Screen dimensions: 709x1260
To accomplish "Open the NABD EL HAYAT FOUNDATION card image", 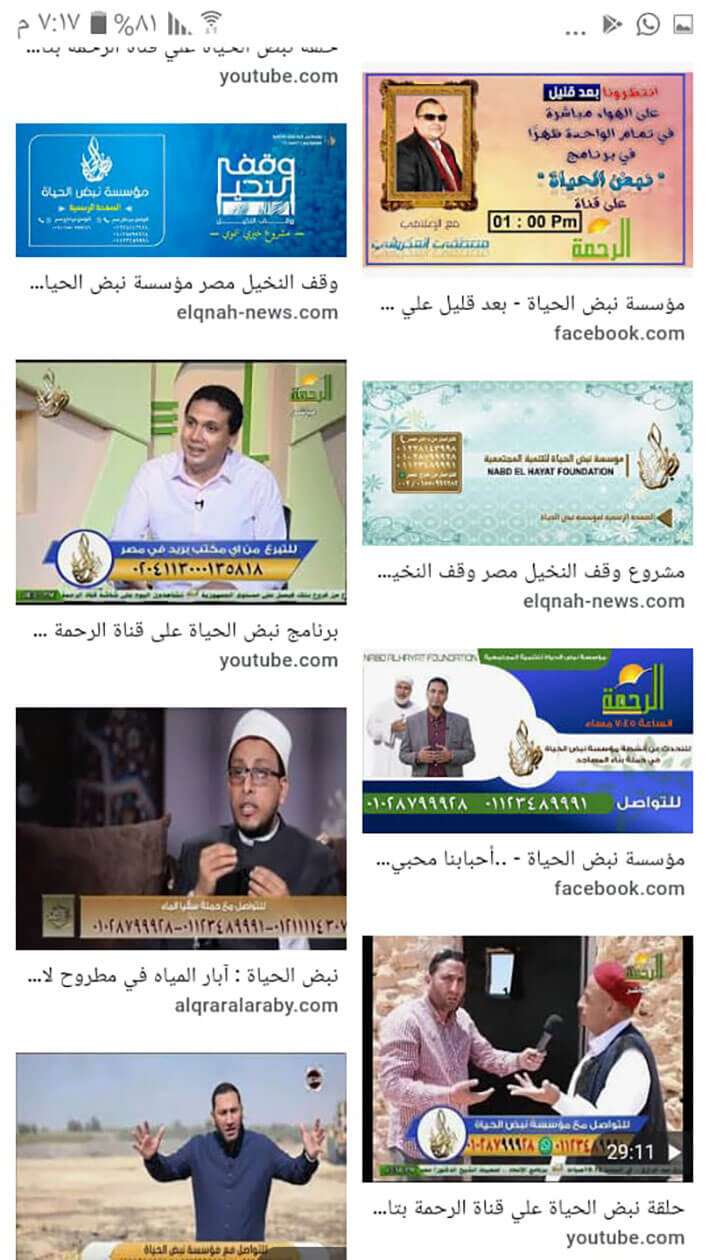I will 527,462.
